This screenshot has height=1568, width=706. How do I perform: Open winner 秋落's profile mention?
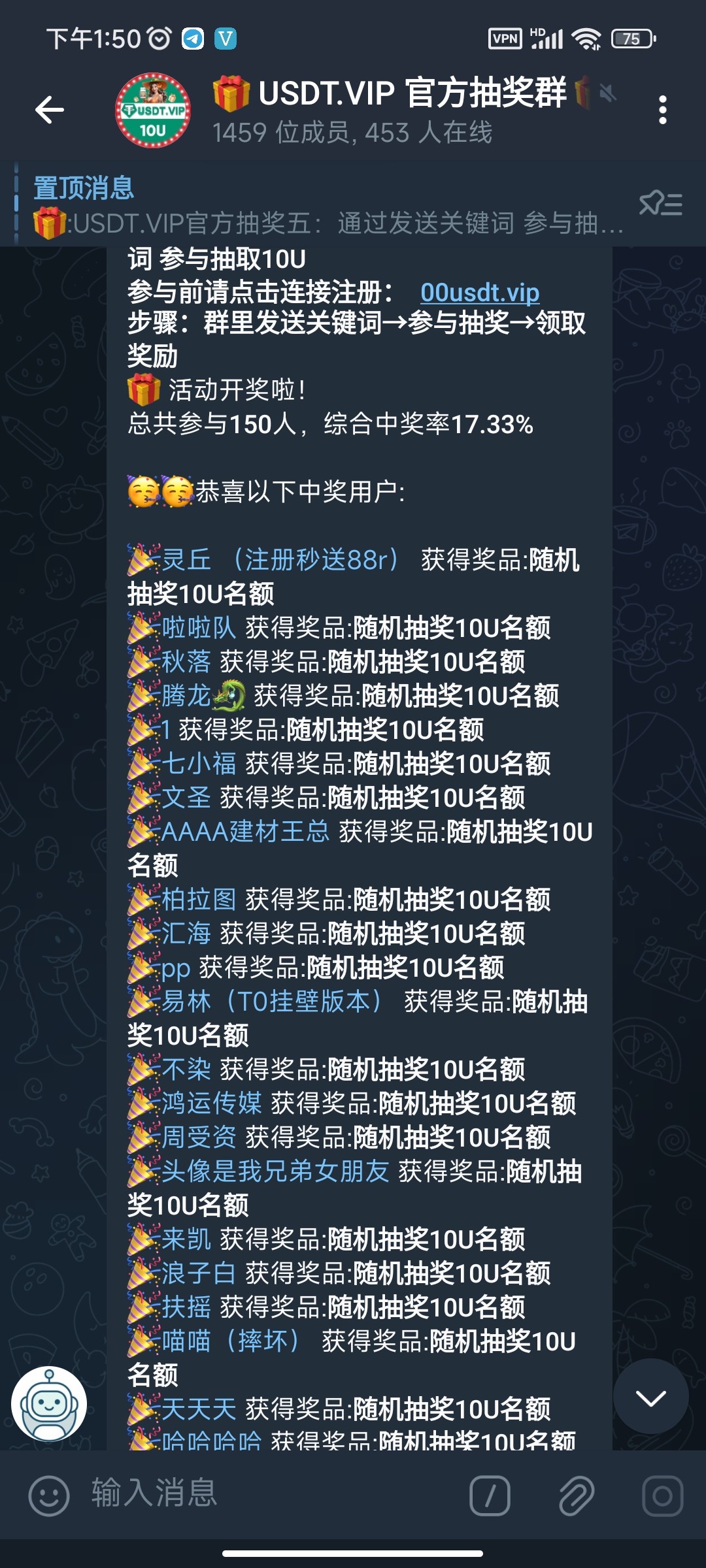[186, 662]
